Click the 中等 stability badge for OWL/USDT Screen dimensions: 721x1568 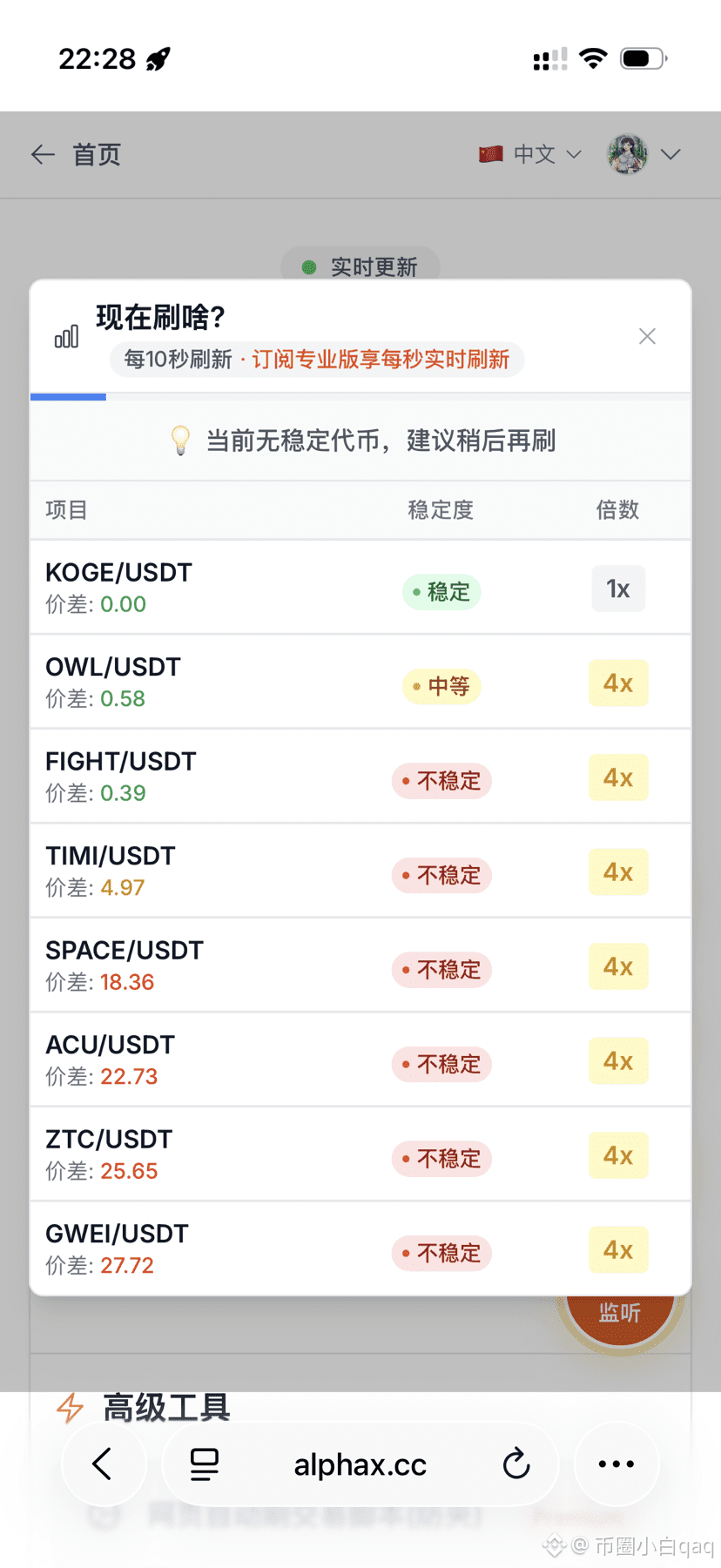[x=441, y=686]
